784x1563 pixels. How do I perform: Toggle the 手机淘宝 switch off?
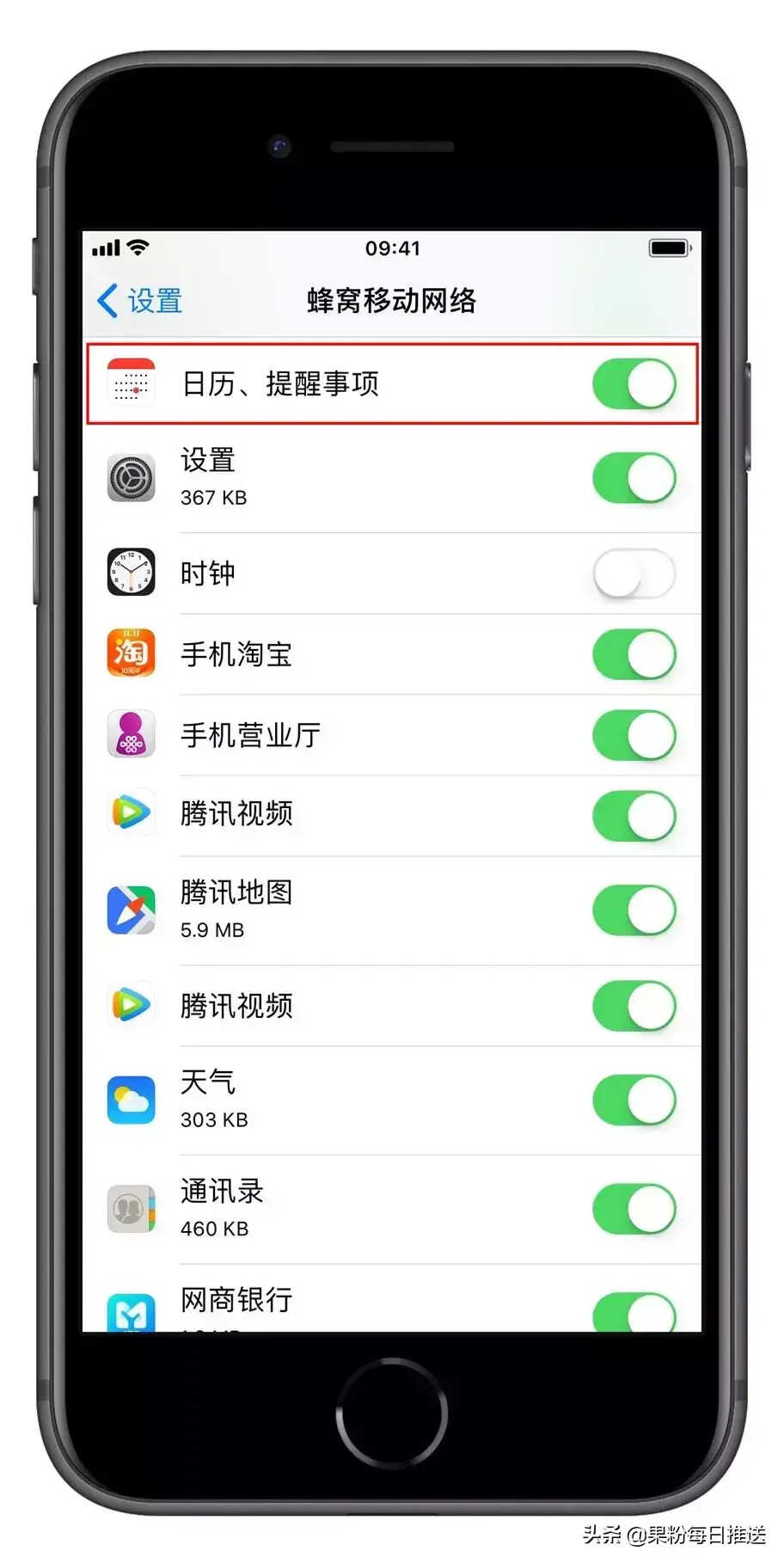(x=634, y=654)
